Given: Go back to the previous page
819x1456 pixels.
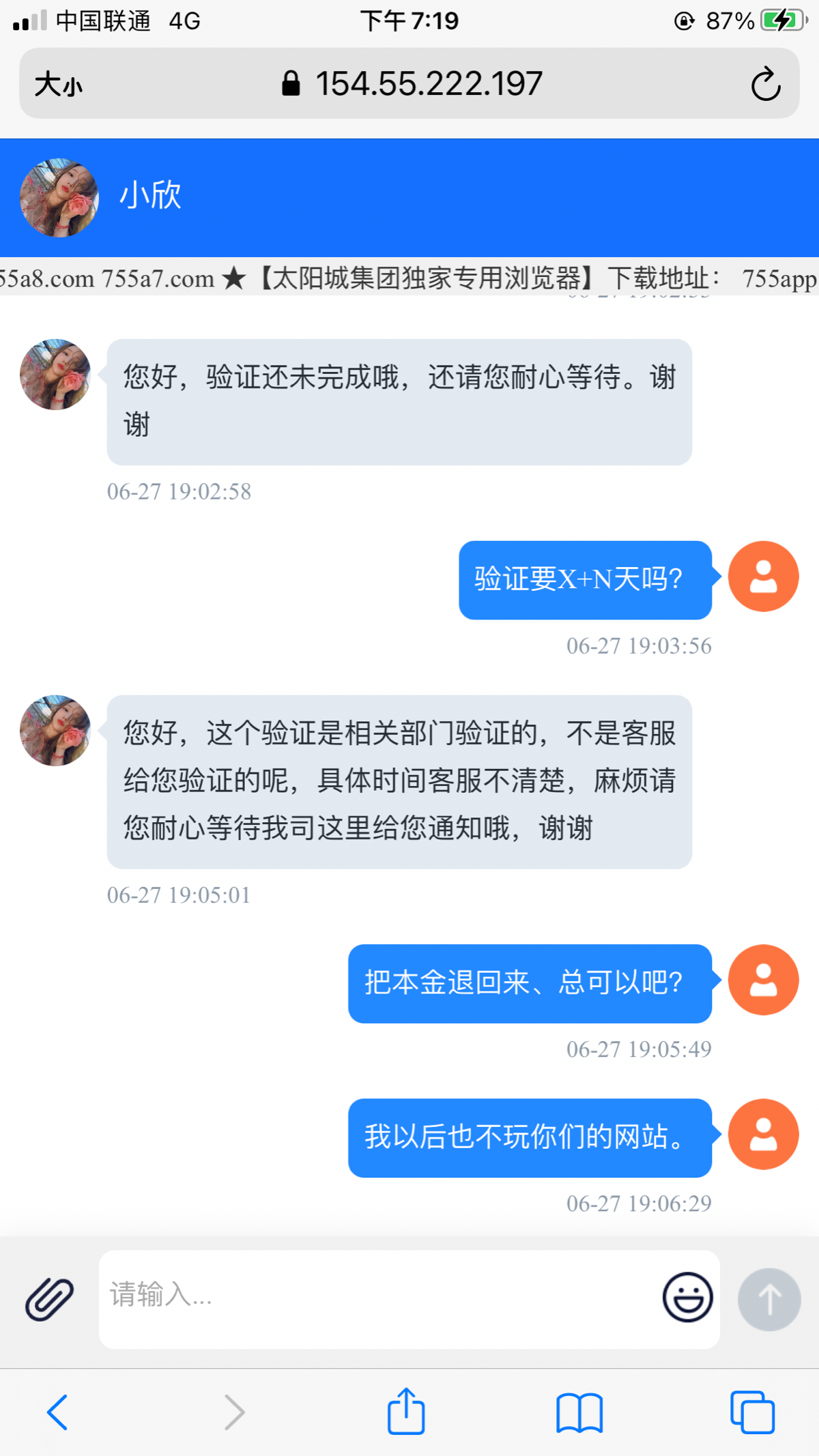Looking at the screenshot, I should pyautogui.click(x=58, y=1412).
